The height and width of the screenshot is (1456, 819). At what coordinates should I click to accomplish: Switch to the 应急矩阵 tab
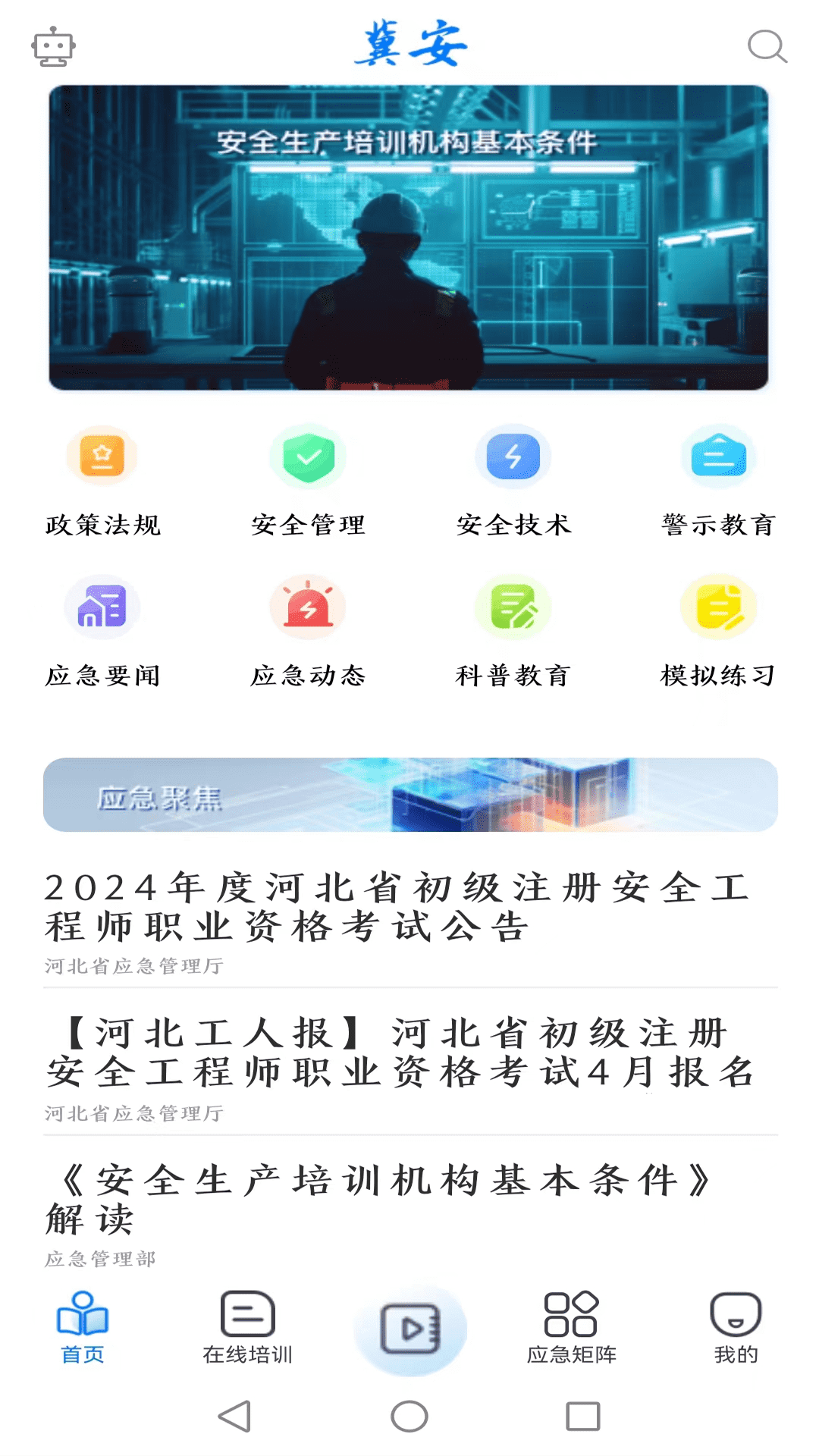pyautogui.click(x=572, y=1328)
